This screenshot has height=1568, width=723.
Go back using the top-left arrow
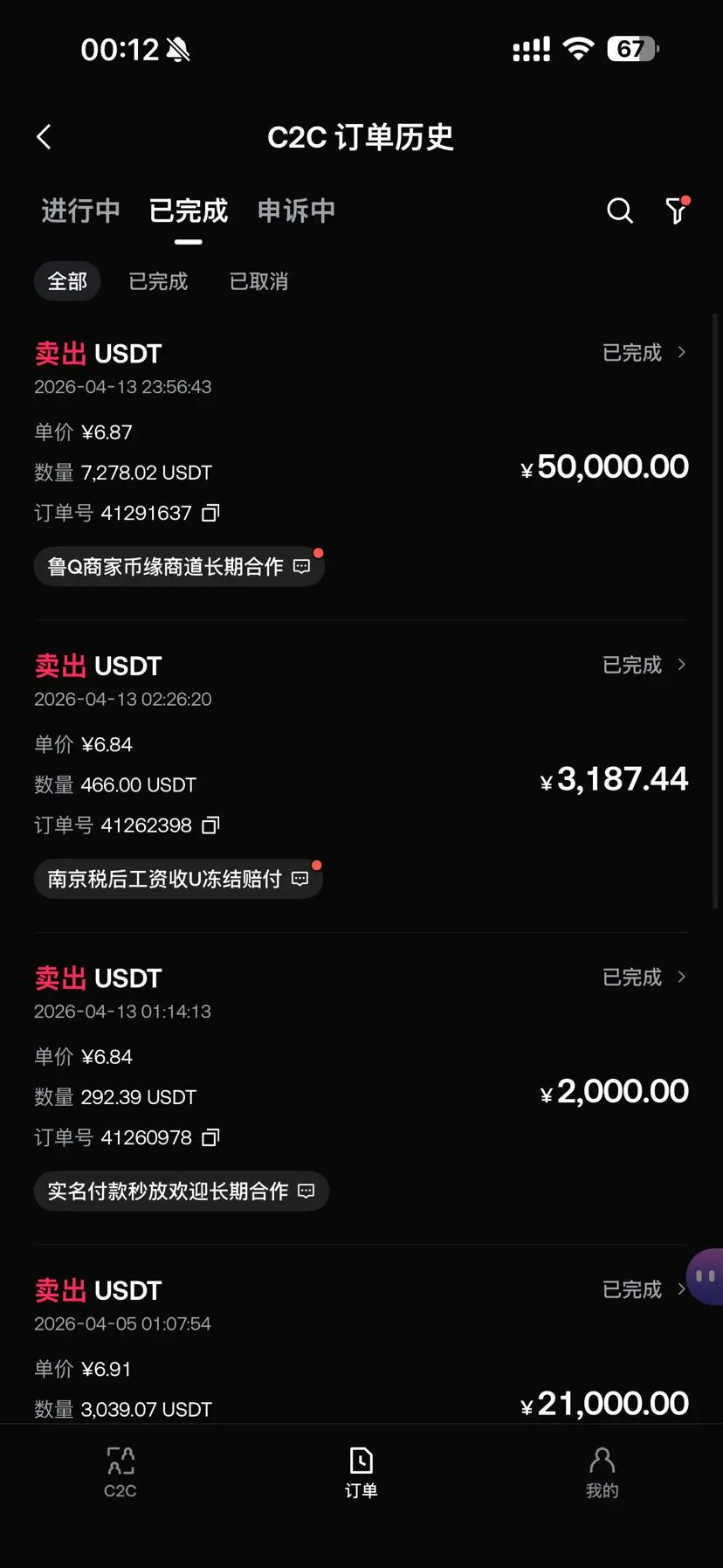[45, 137]
